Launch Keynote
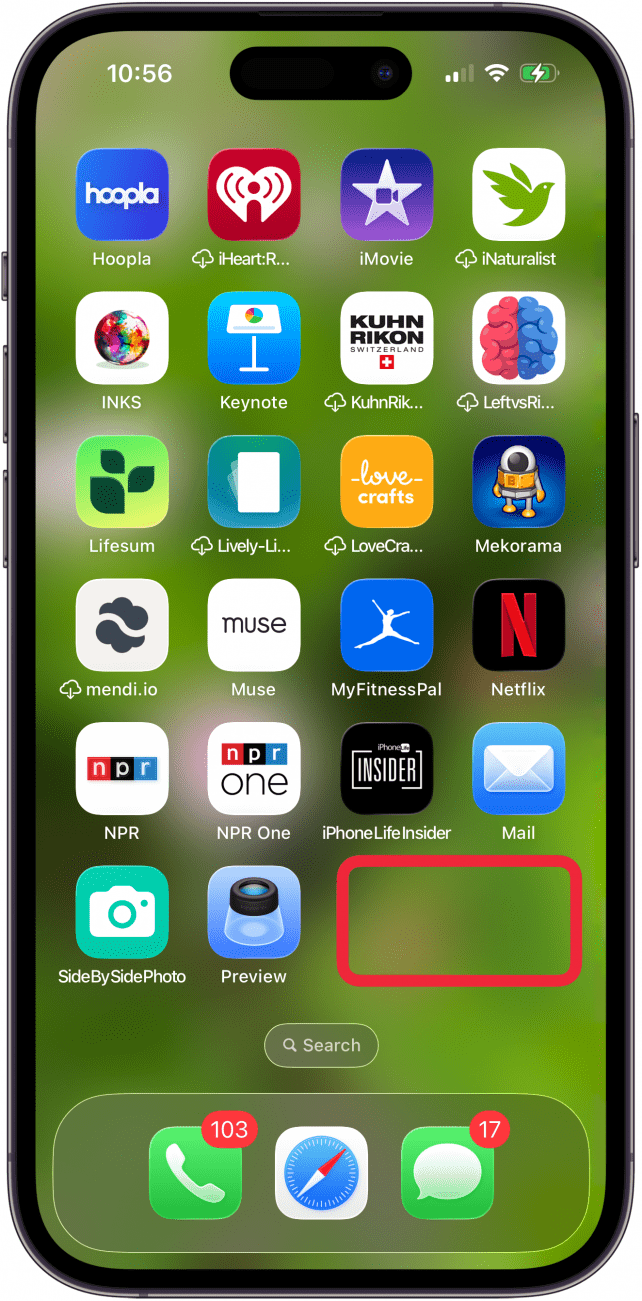This screenshot has height=1301, width=642. click(x=254, y=338)
